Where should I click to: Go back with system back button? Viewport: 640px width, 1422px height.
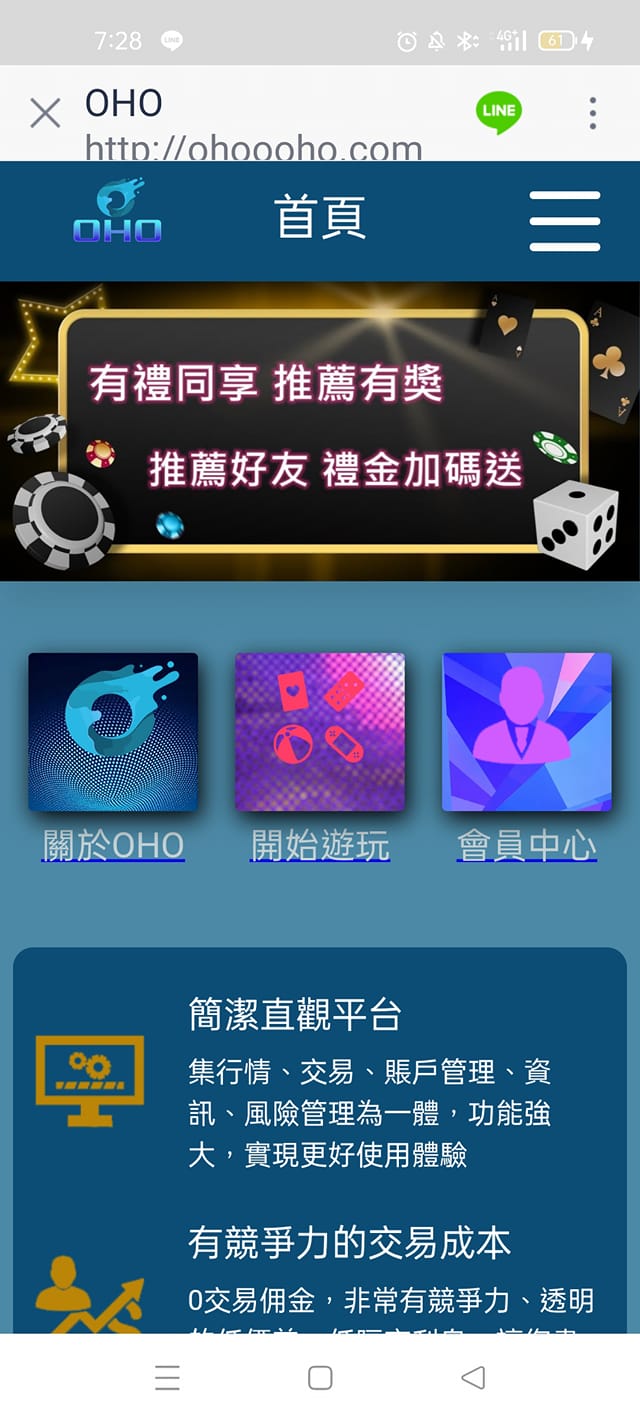point(473,1378)
